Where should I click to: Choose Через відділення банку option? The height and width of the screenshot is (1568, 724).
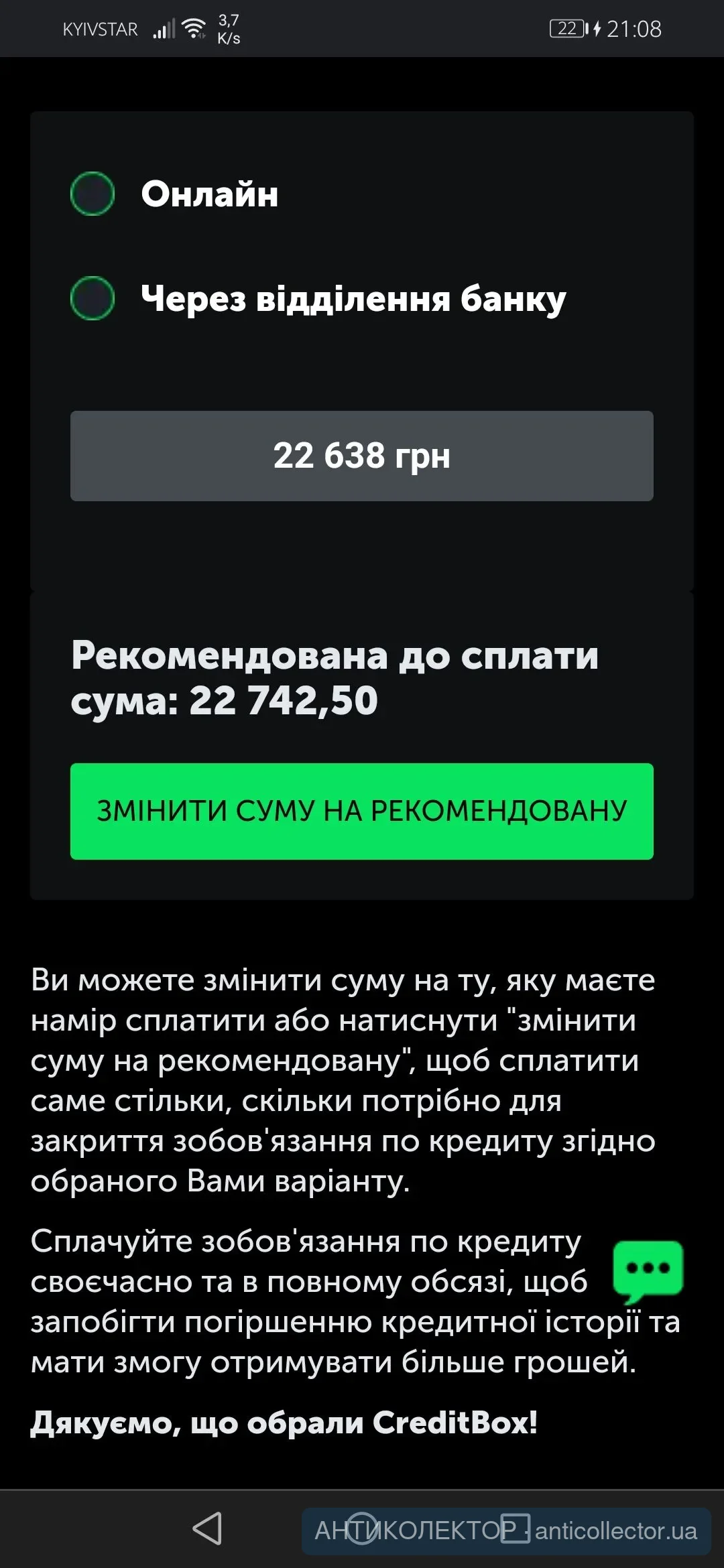tap(93, 298)
